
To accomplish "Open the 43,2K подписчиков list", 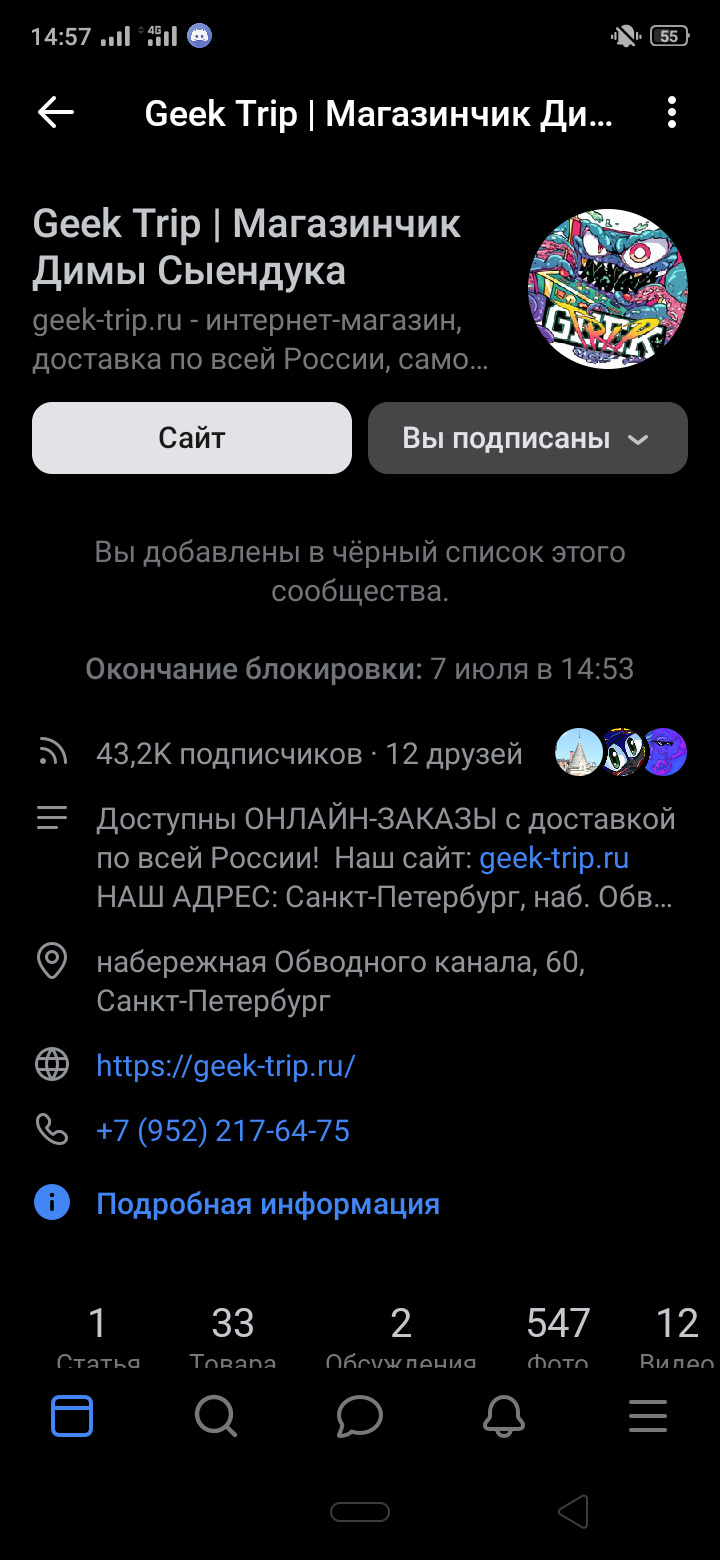I will (228, 754).
